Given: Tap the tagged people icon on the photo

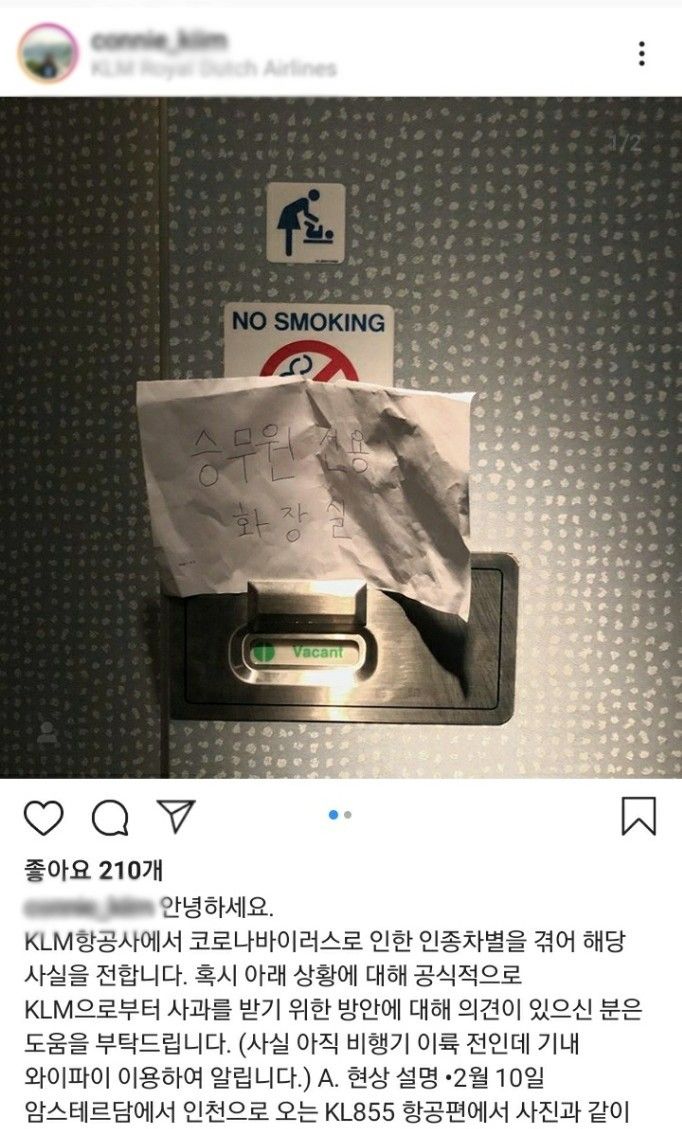Looking at the screenshot, I should point(47,733).
